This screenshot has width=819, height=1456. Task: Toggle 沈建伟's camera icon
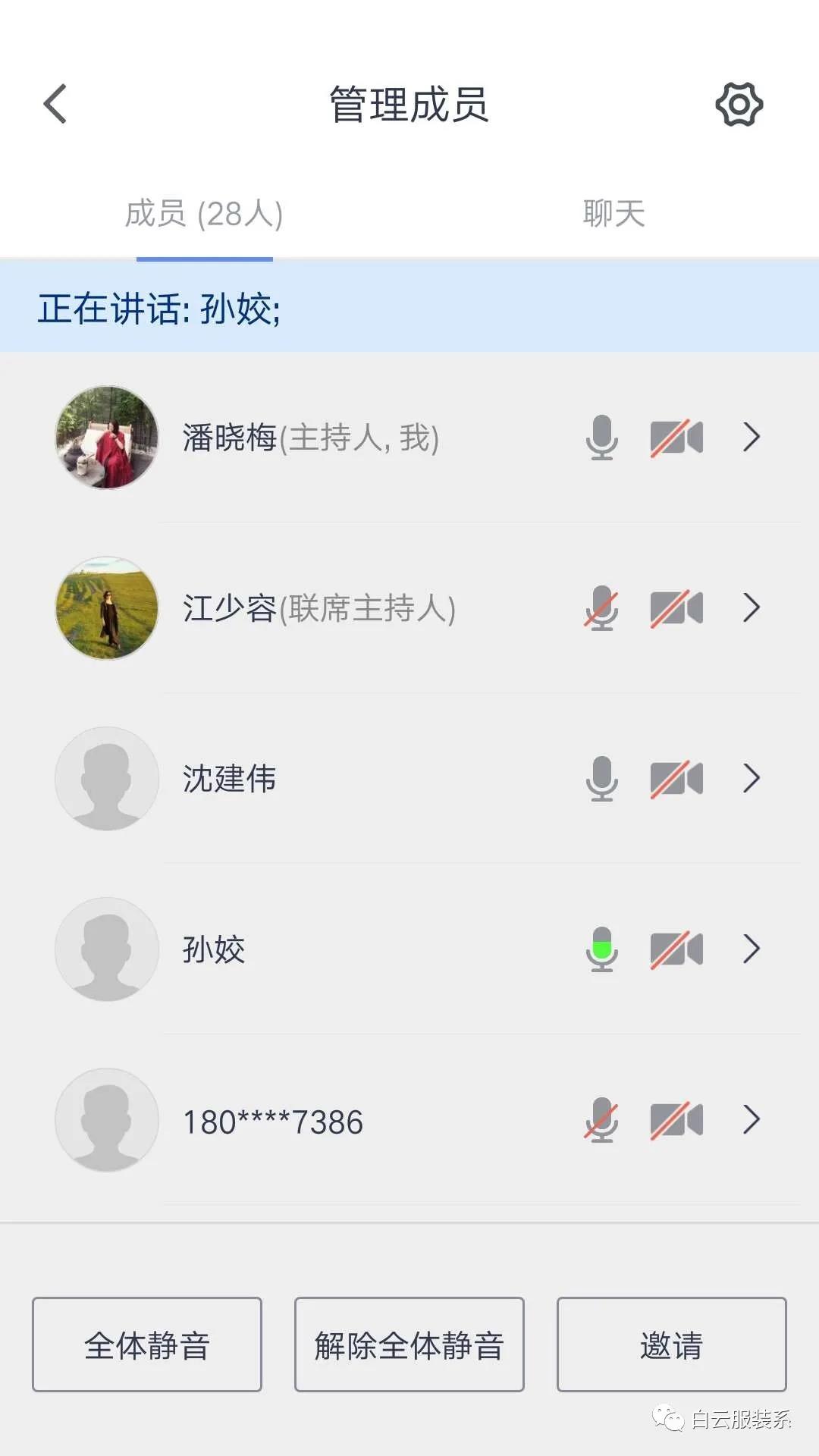676,778
